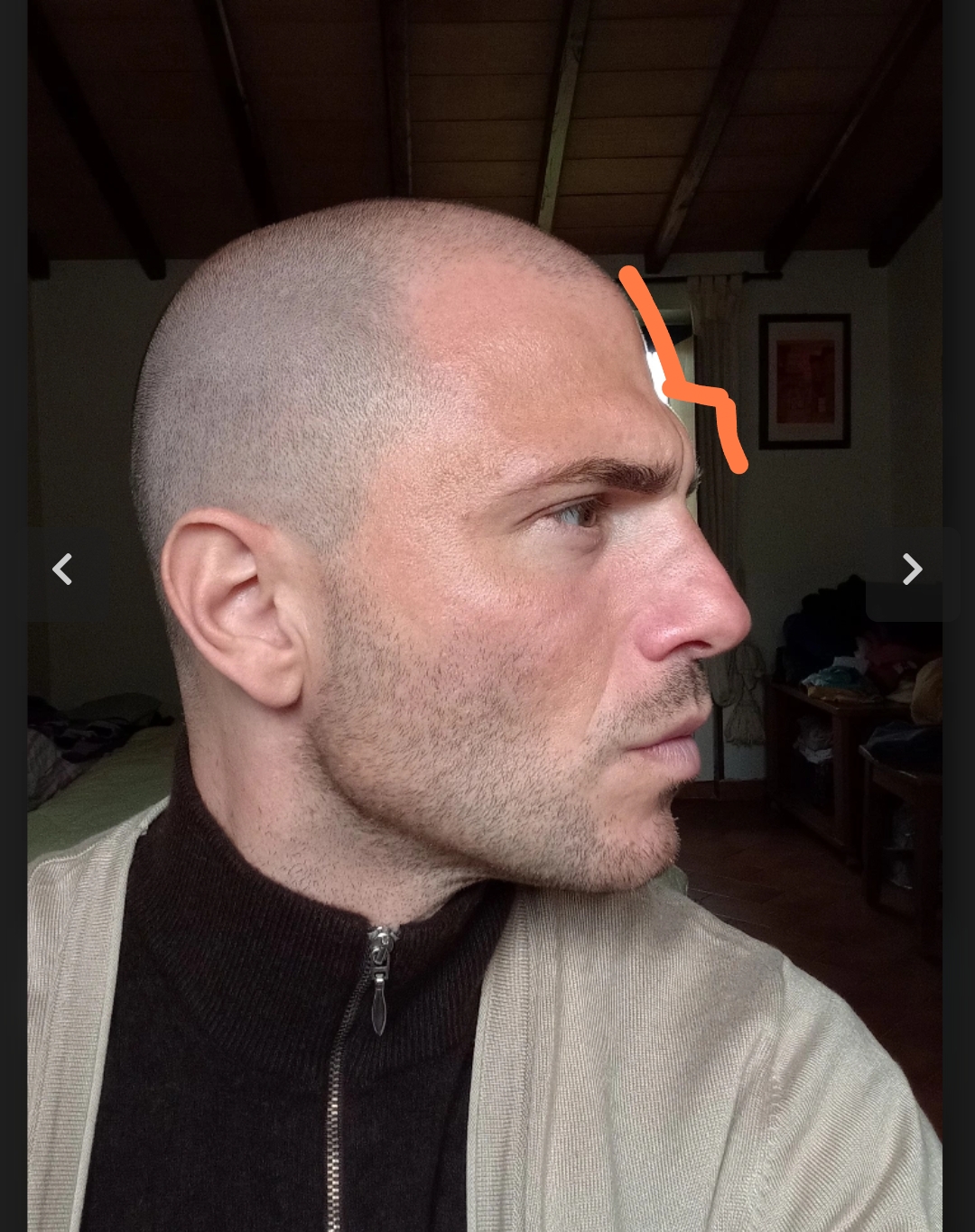Go to the previous image
The height and width of the screenshot is (1232, 975).
pyautogui.click(x=61, y=570)
